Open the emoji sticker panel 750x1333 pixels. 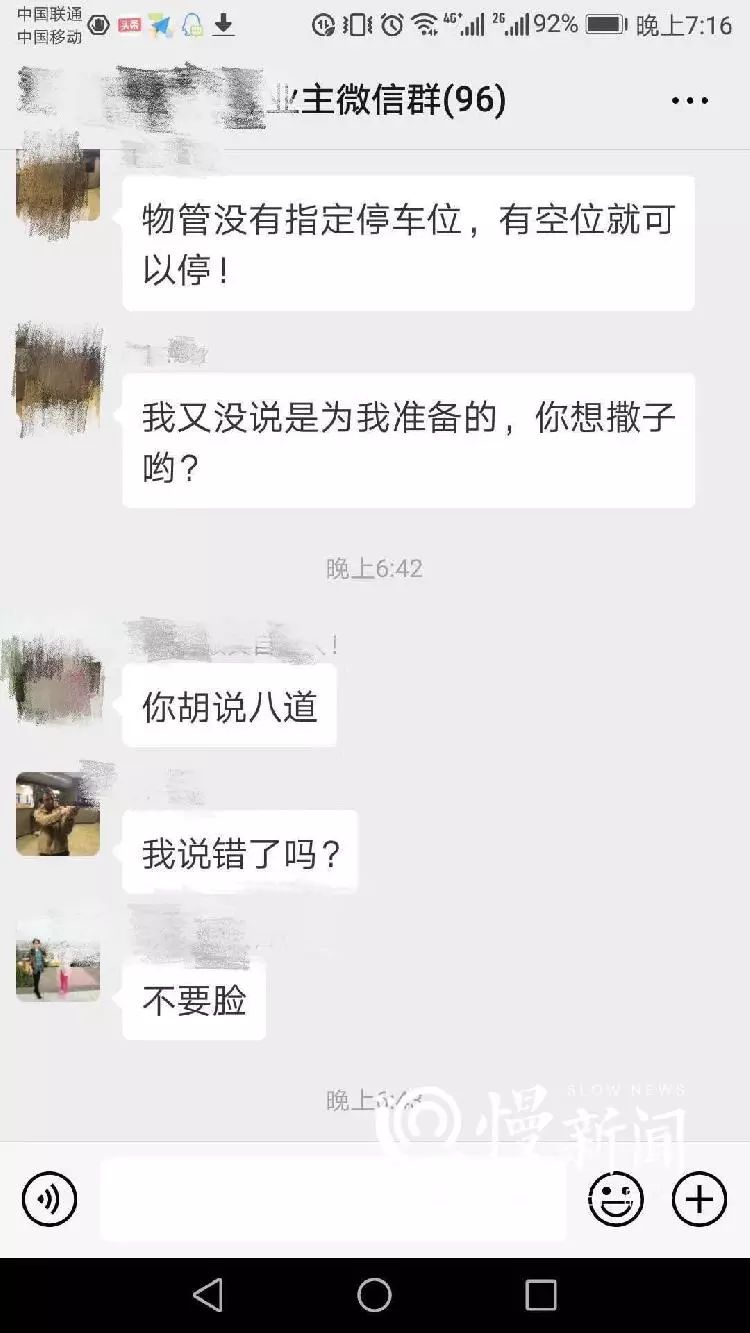pyautogui.click(x=615, y=1199)
